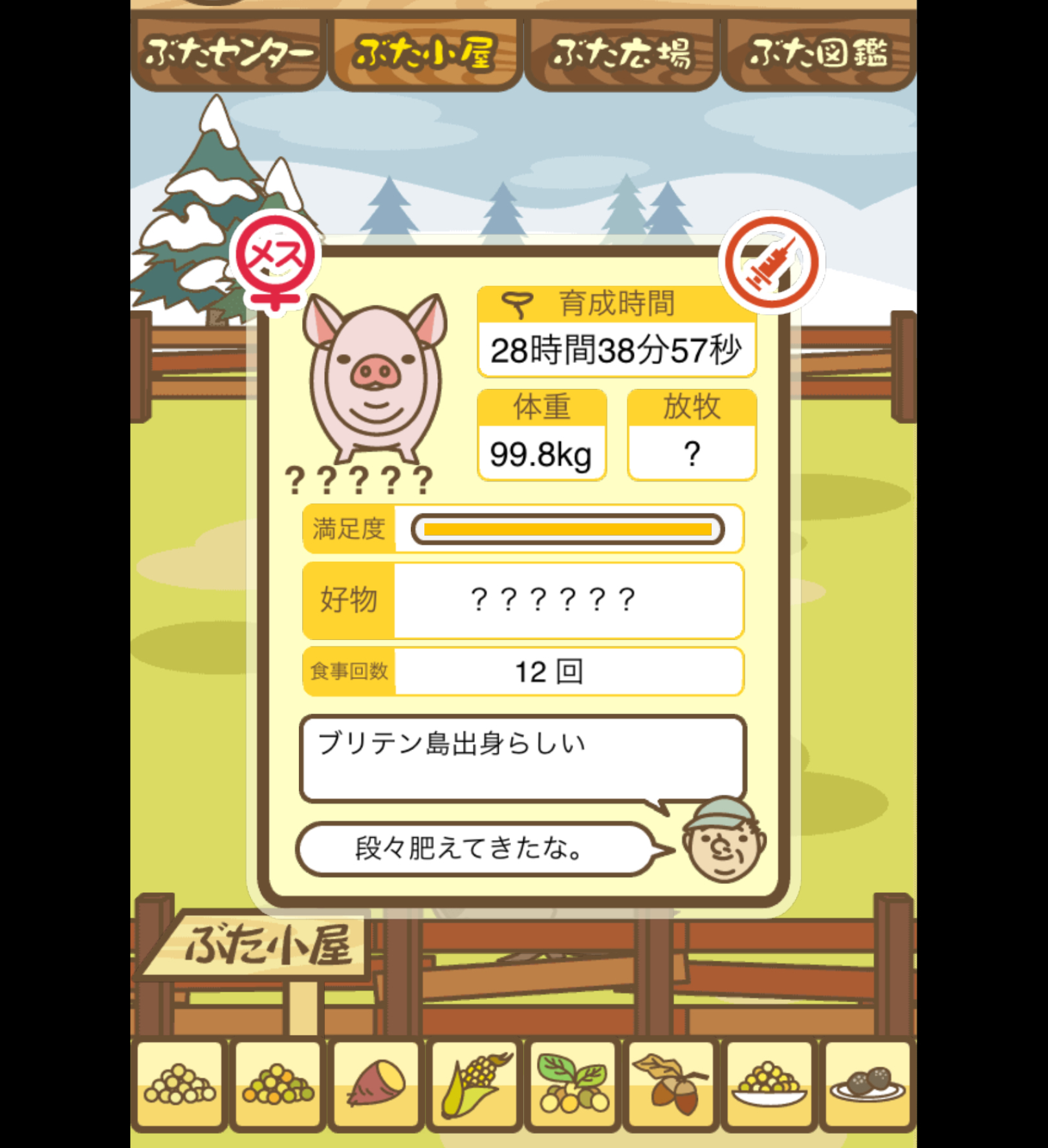Tap the crossed-out syringe icon
Viewport: 1048px width, 1148px height.
pyautogui.click(x=771, y=262)
